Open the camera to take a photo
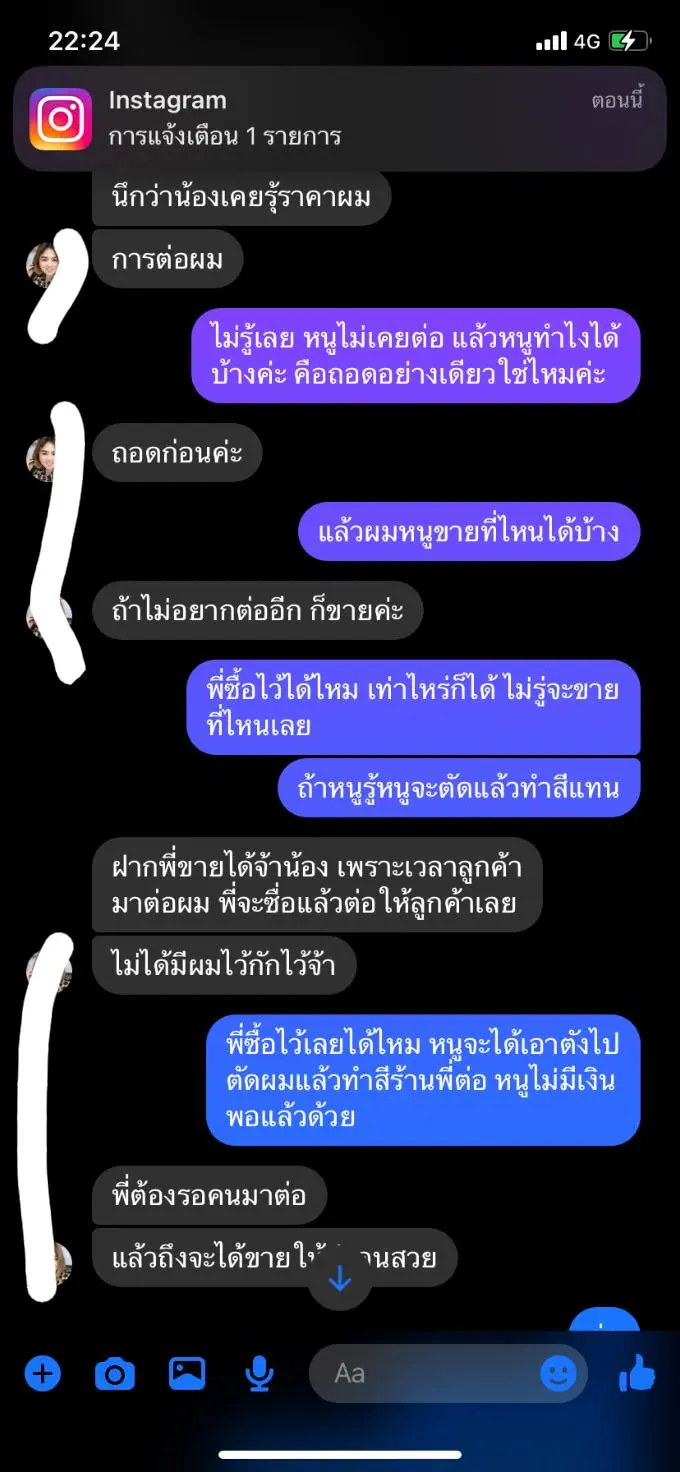 point(115,1373)
